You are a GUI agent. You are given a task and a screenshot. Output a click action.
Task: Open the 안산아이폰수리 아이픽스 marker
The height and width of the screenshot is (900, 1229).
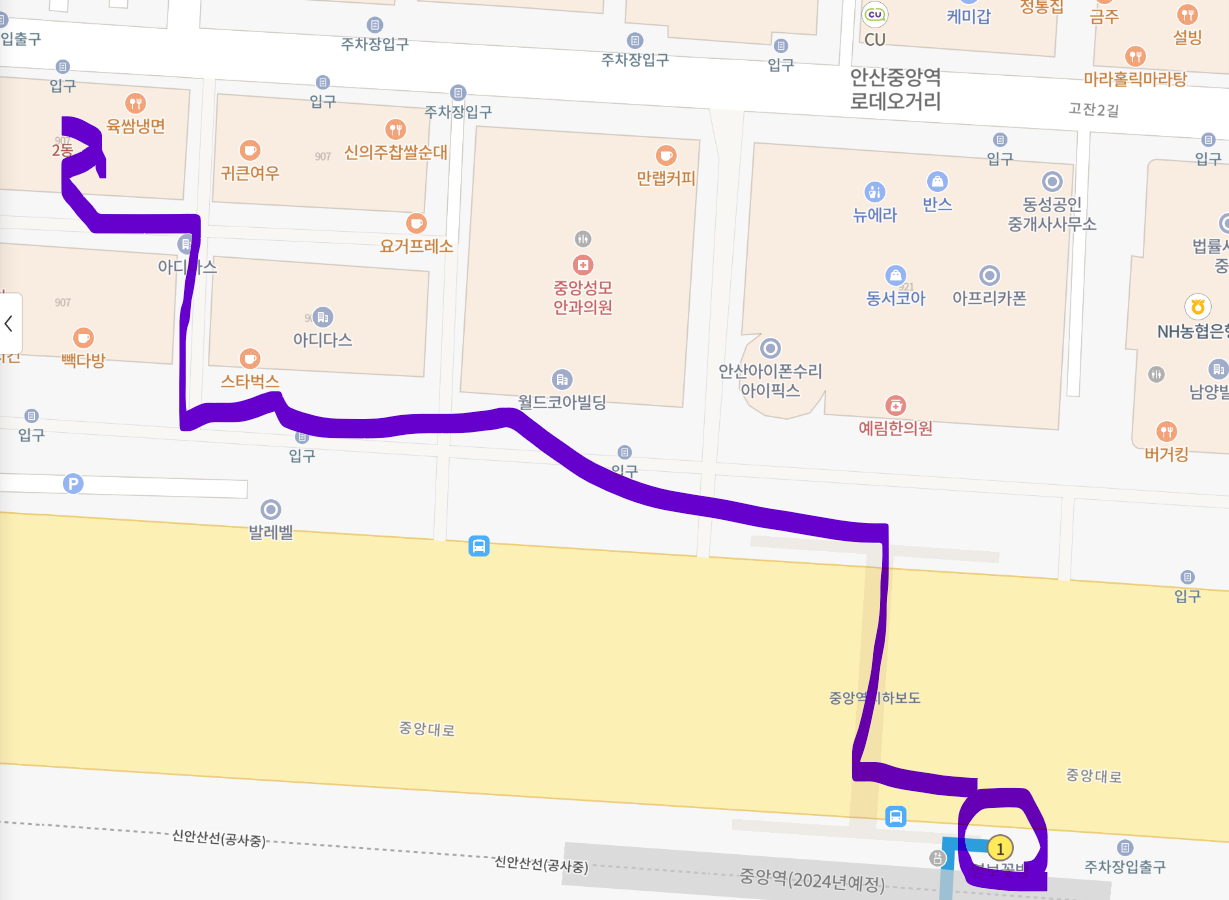pos(770,348)
